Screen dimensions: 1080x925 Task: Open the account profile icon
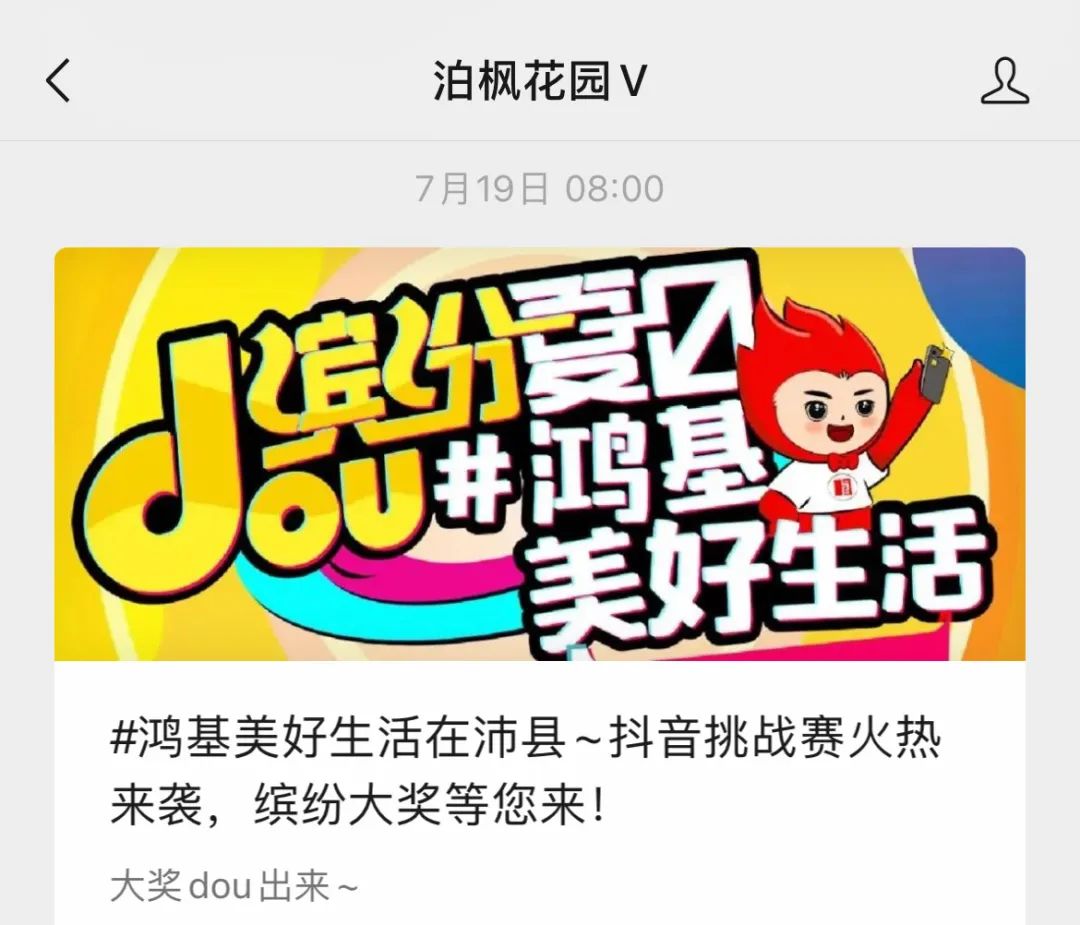click(x=1004, y=81)
